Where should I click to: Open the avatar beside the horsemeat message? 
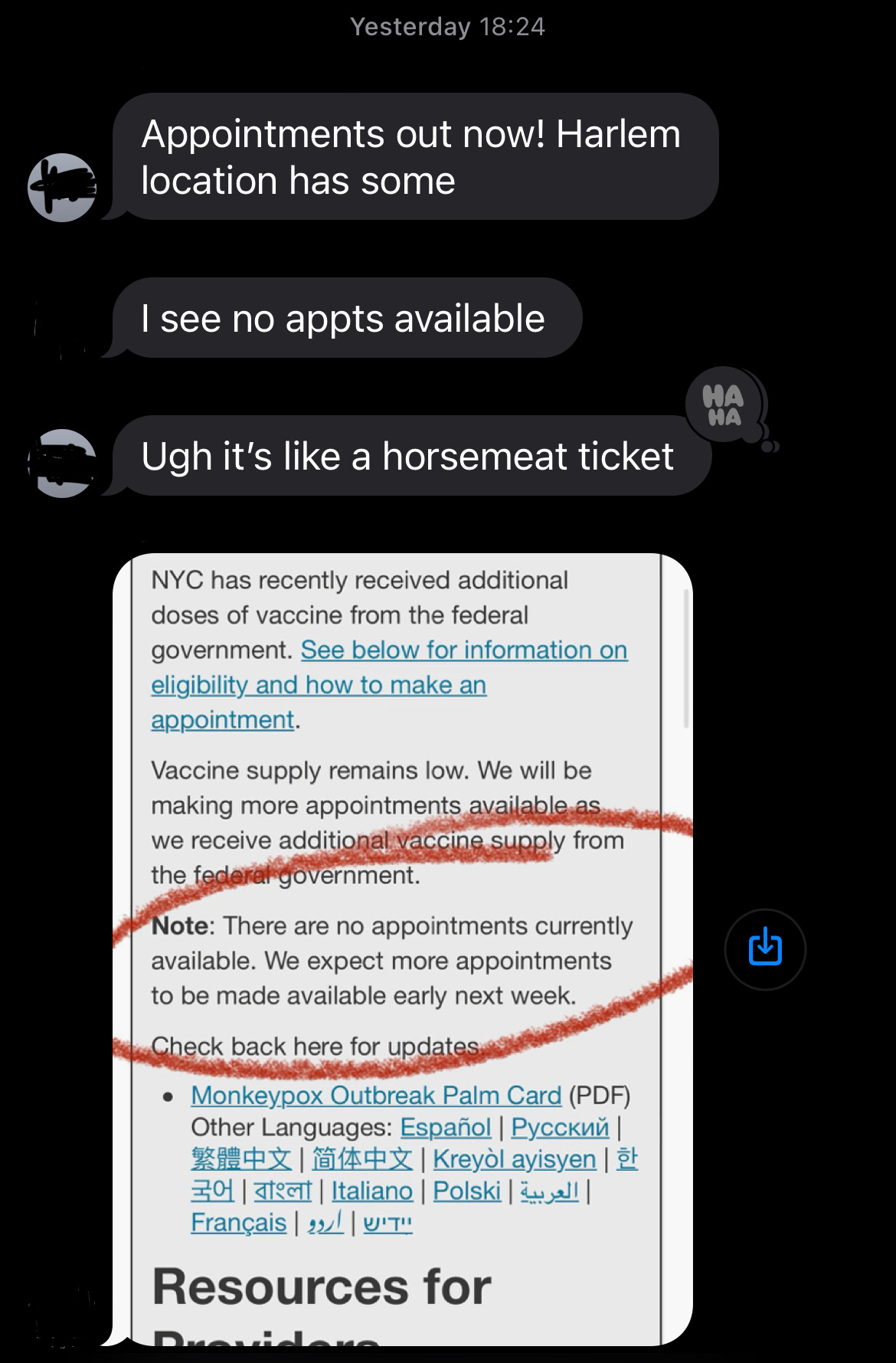click(63, 463)
